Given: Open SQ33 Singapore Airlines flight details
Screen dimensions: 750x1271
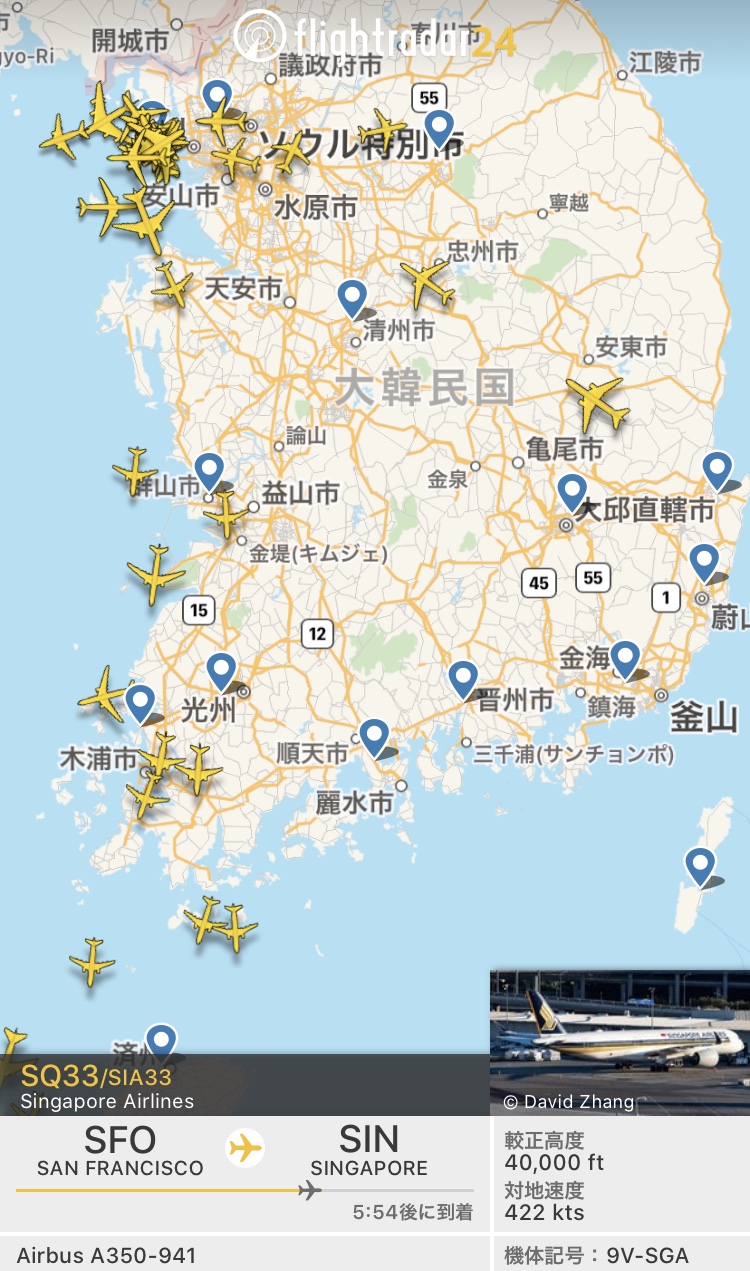Looking at the screenshot, I should (x=245, y=1085).
